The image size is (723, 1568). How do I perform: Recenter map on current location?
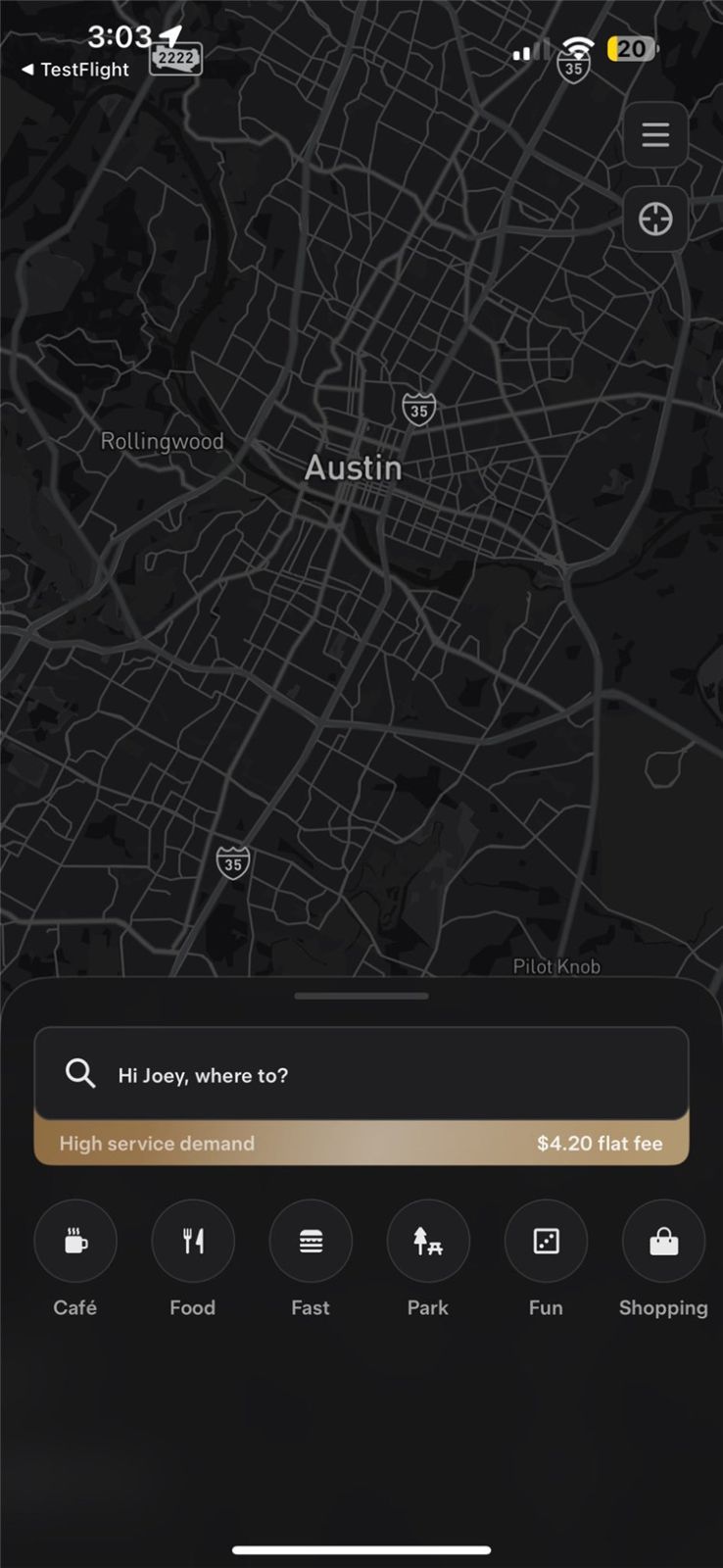click(655, 219)
